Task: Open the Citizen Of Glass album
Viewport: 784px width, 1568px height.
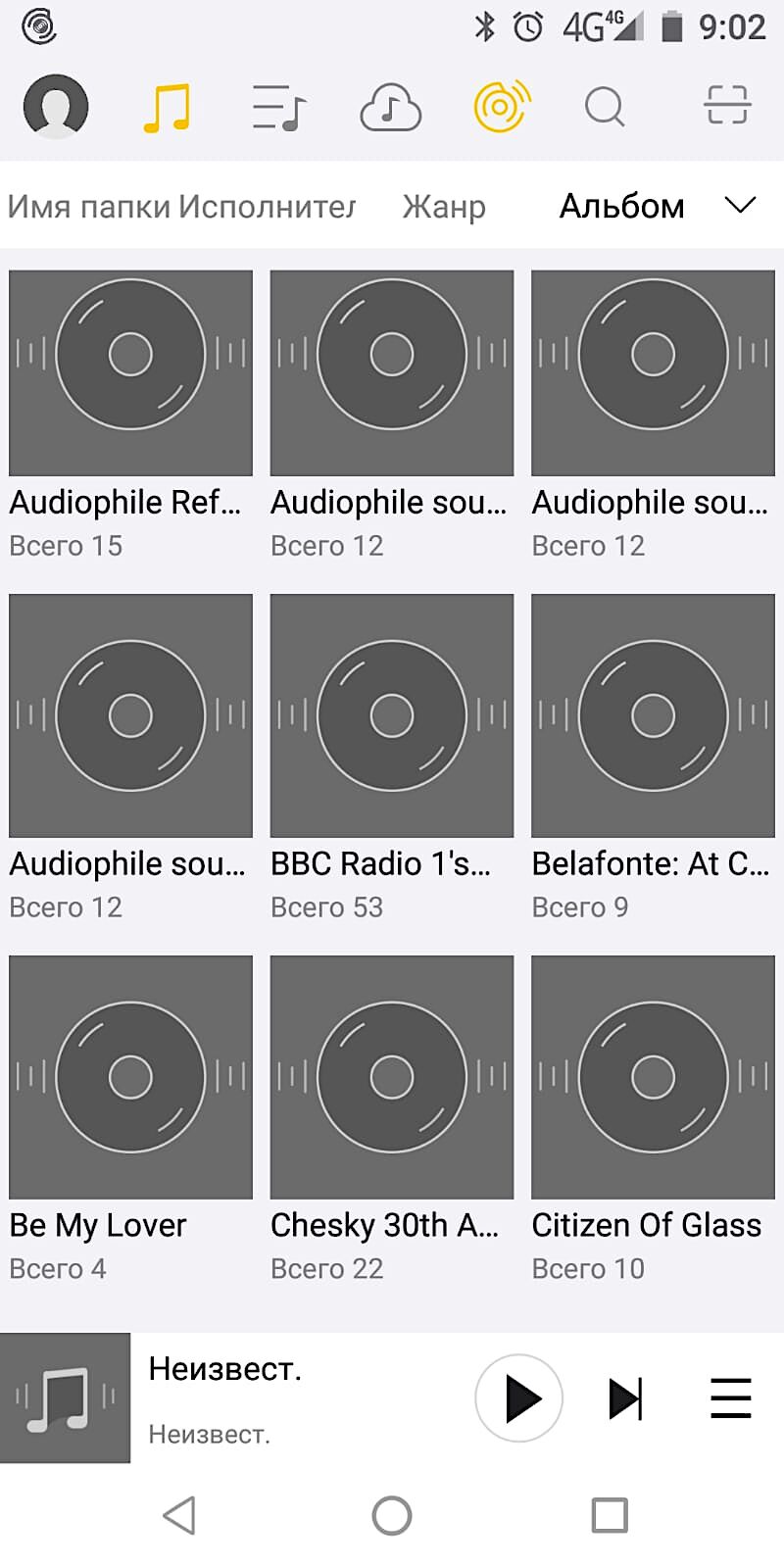Action: [x=653, y=1119]
